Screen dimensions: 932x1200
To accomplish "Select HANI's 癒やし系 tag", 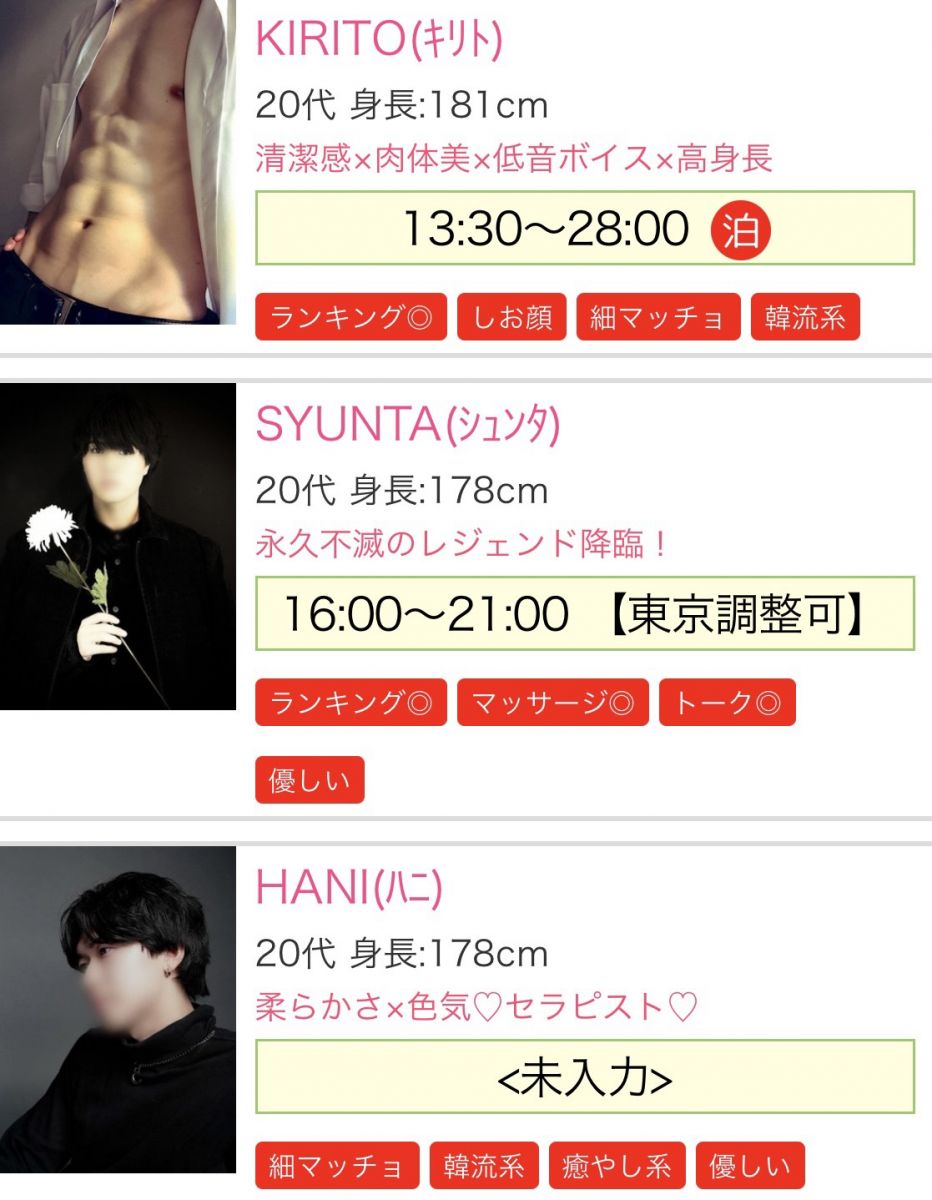I will 616,1166.
